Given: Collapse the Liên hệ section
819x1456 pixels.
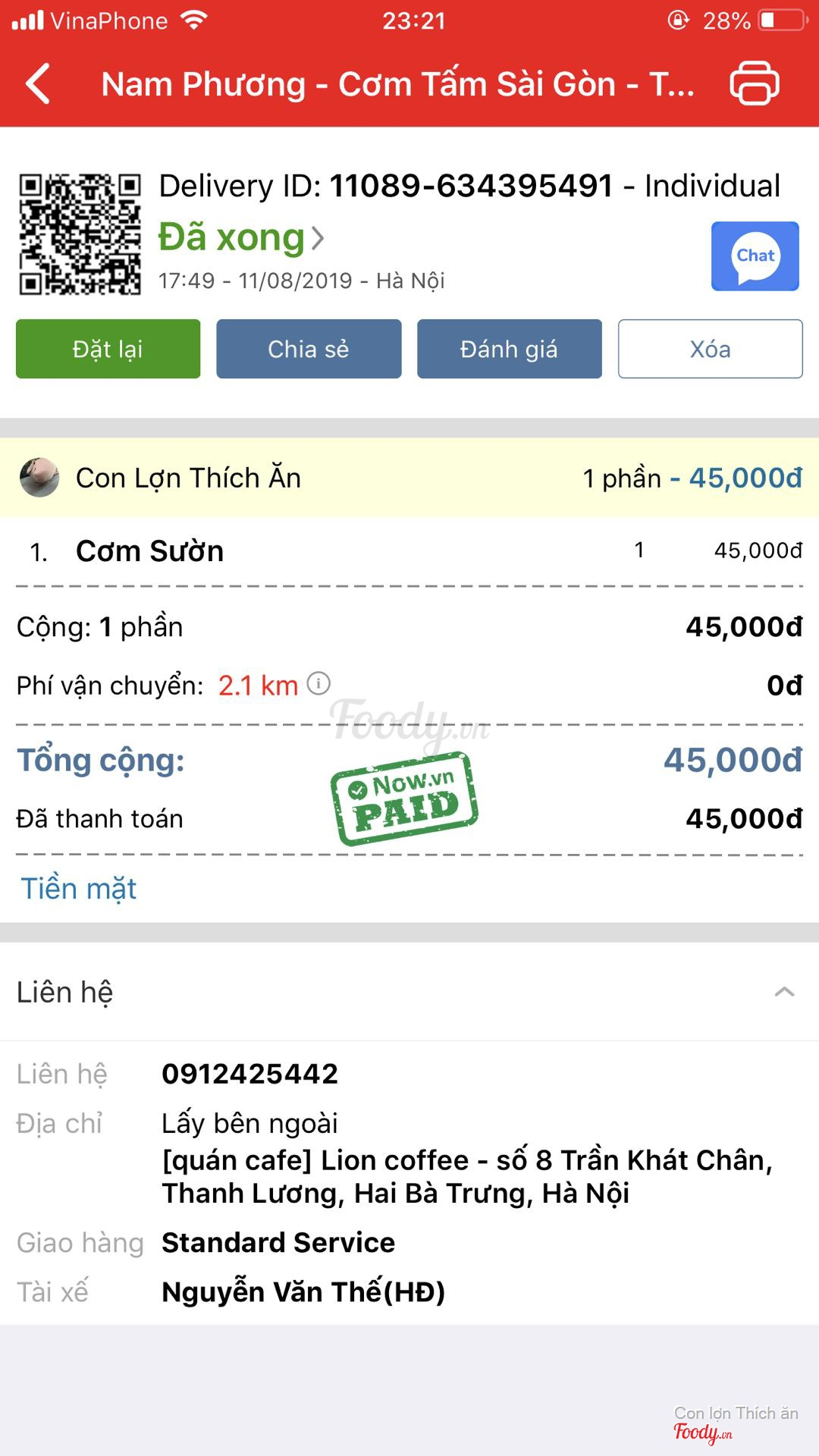Looking at the screenshot, I should [784, 992].
